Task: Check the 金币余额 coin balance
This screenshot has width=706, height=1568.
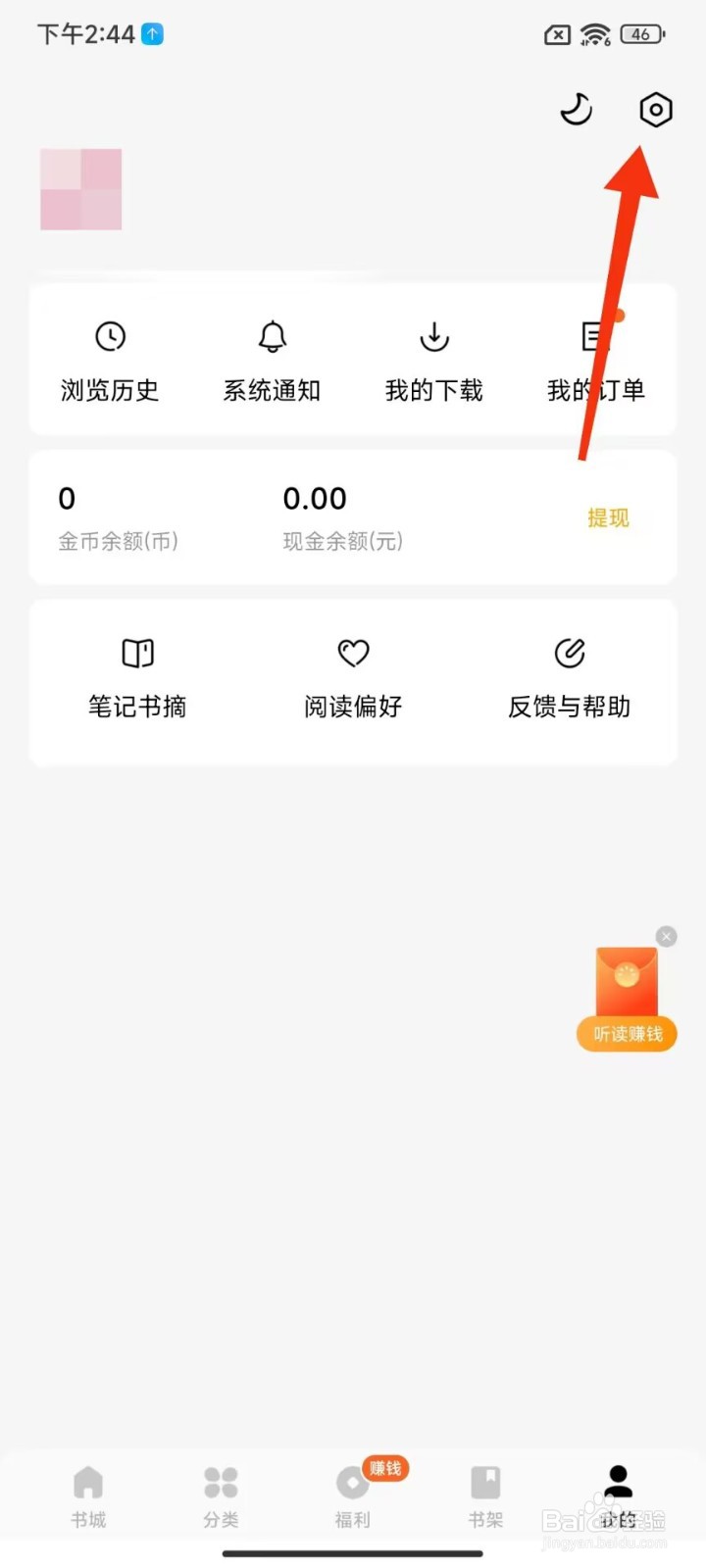Action: 118,517
